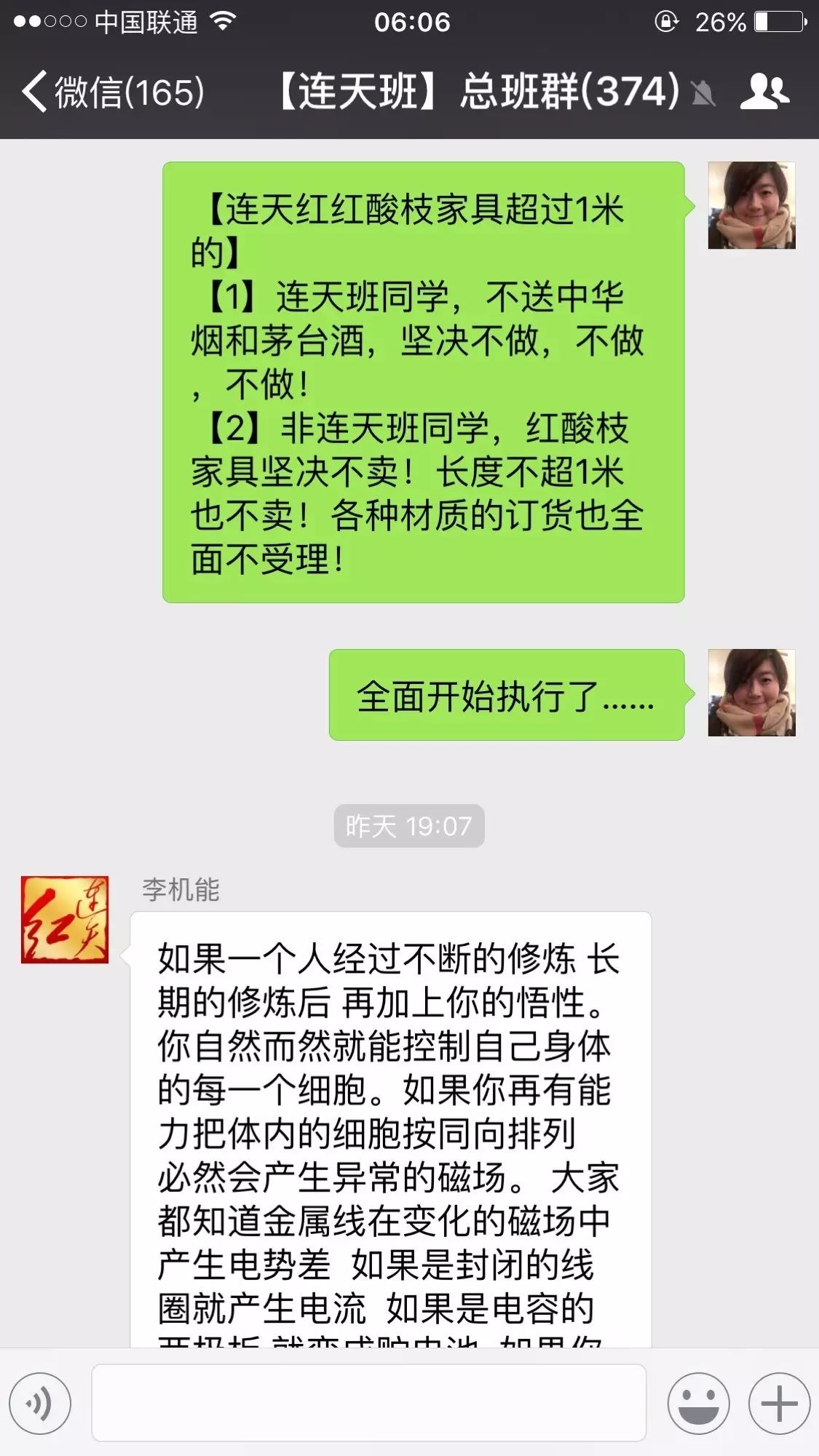This screenshot has height=1456, width=819.
Task: Tap the message text input field
Action: click(368, 1403)
